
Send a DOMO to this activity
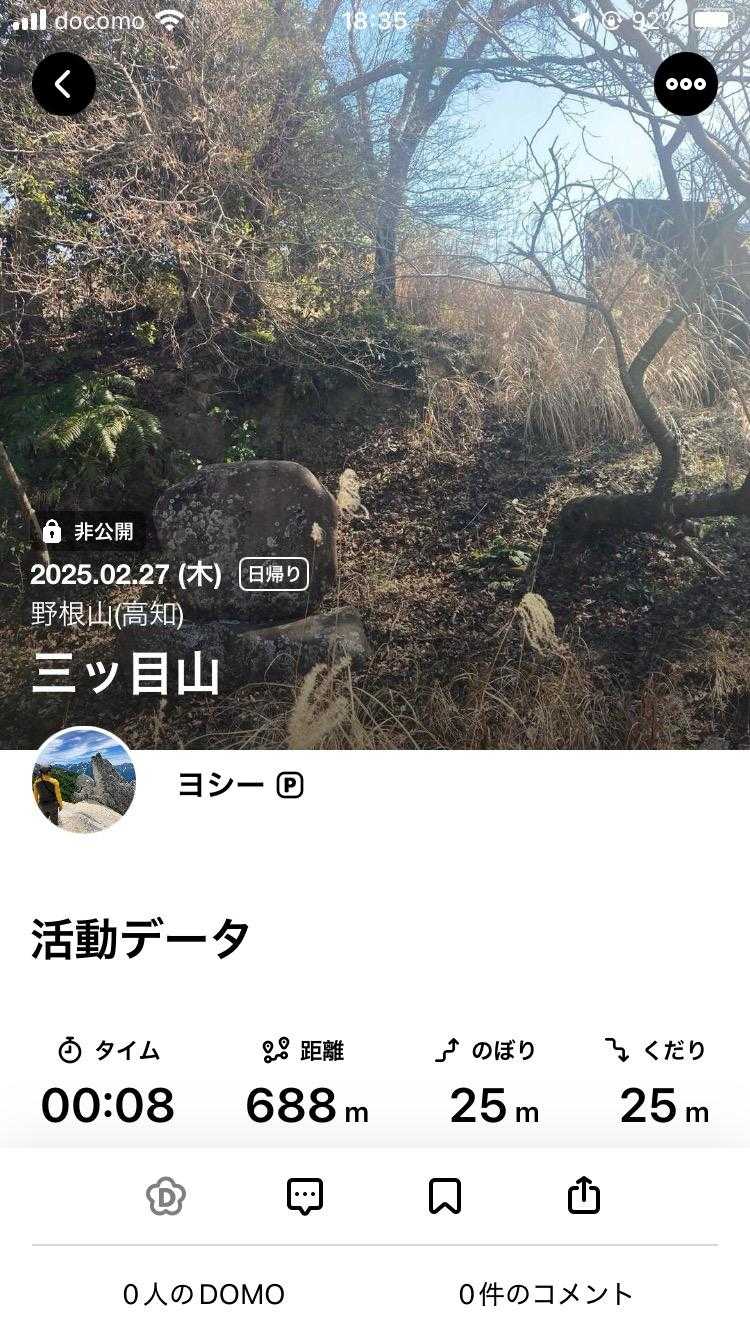tap(166, 1196)
